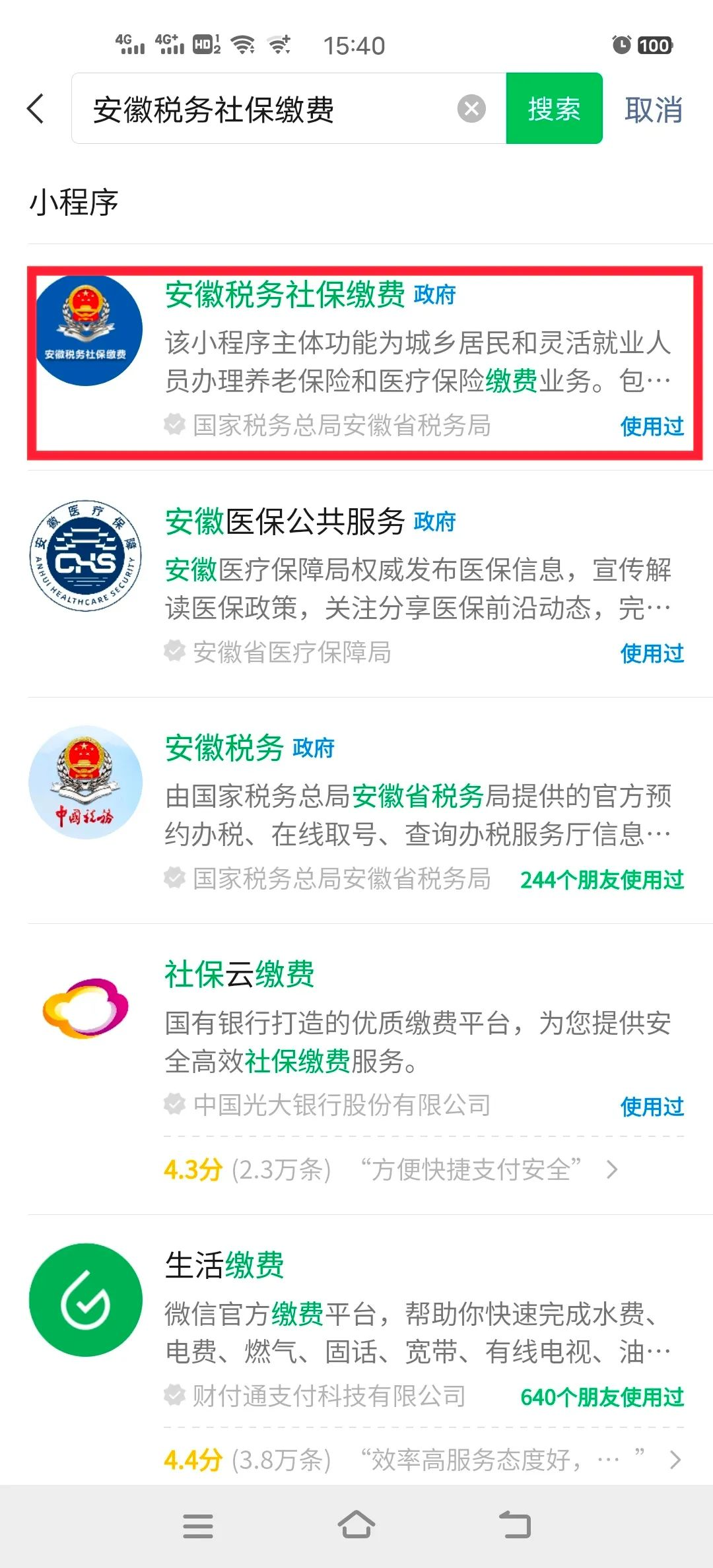
Task: Open the system recent apps menu
Action: click(x=197, y=1525)
